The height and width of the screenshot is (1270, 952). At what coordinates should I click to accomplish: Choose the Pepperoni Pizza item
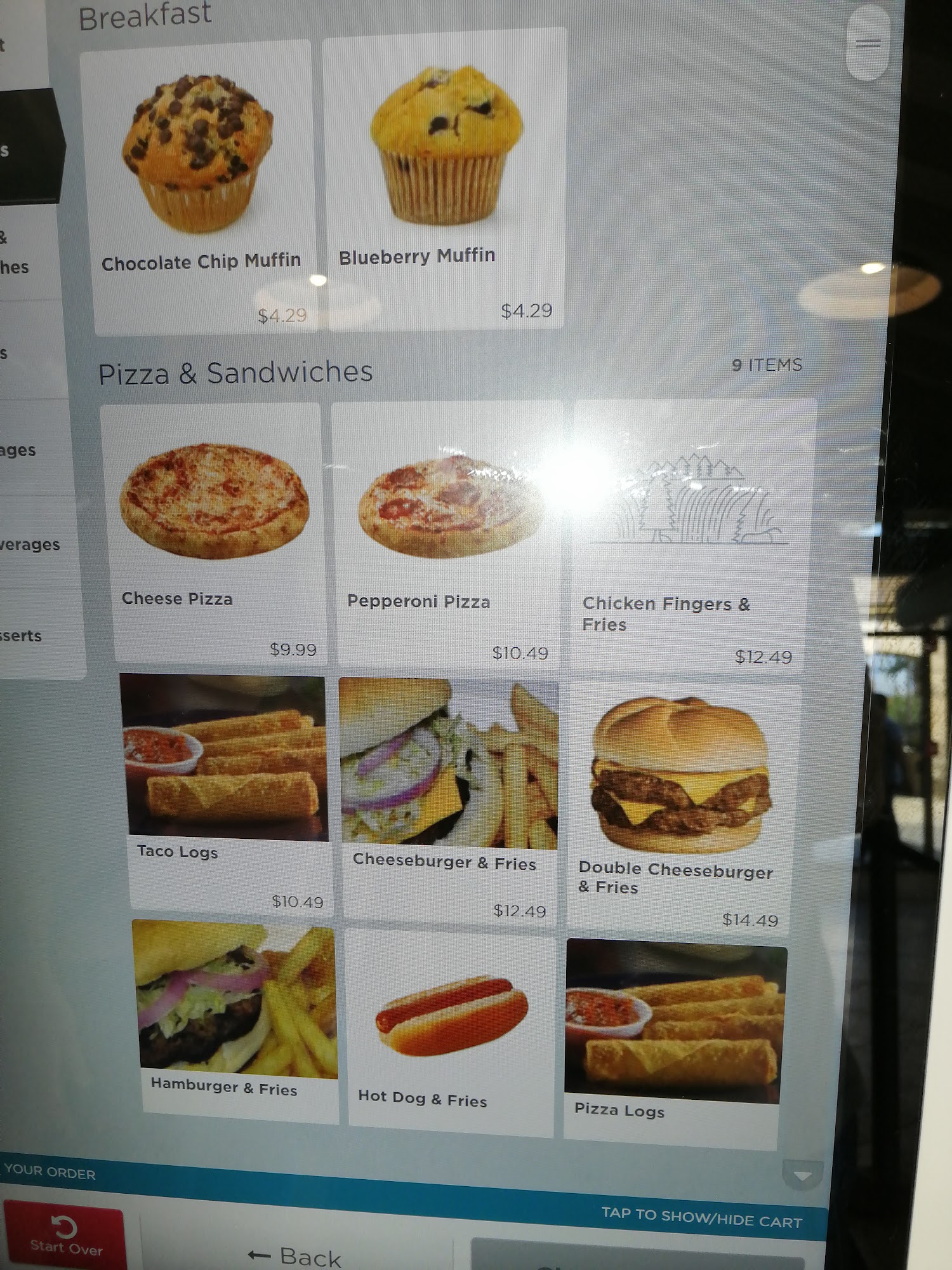447,533
